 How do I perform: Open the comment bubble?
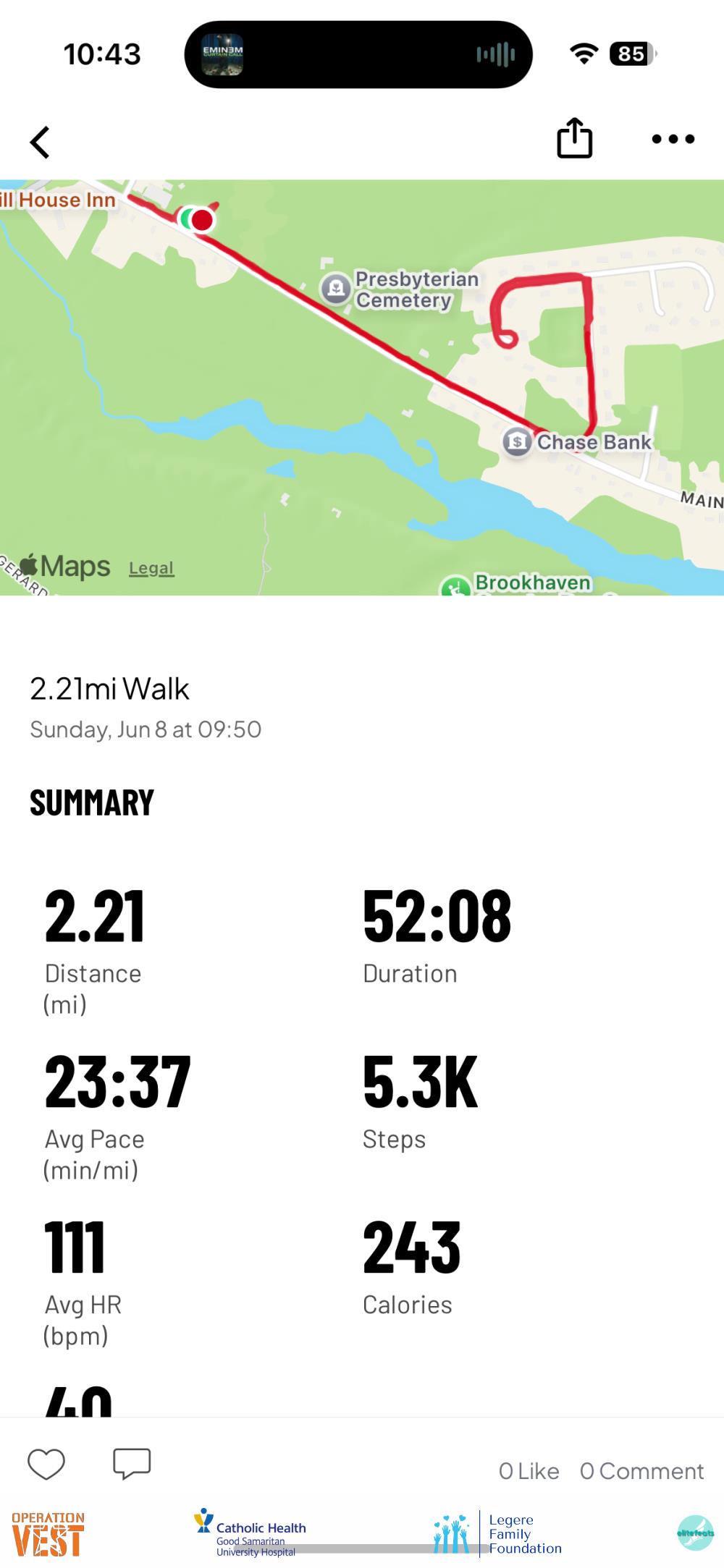(x=132, y=1463)
